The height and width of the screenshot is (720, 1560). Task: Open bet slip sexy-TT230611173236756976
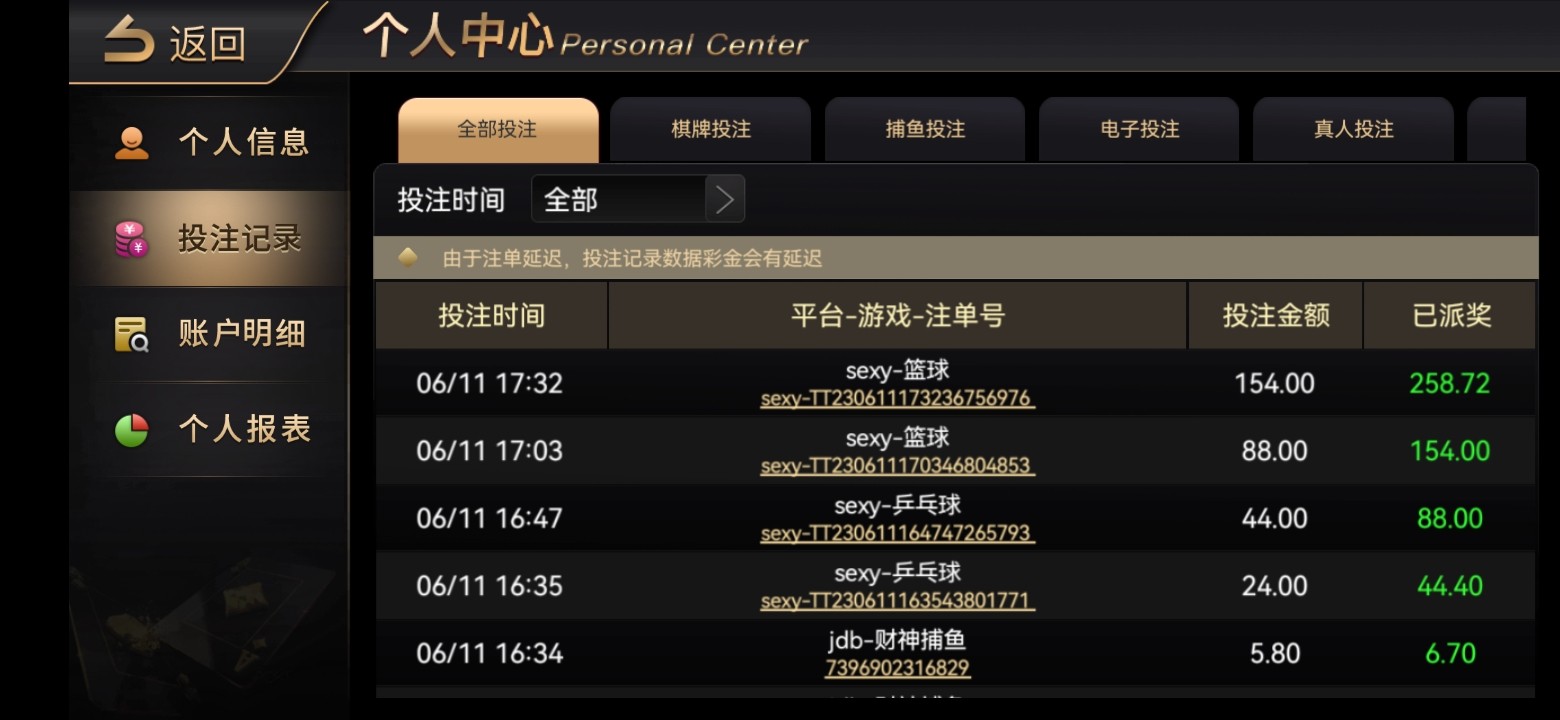(897, 399)
